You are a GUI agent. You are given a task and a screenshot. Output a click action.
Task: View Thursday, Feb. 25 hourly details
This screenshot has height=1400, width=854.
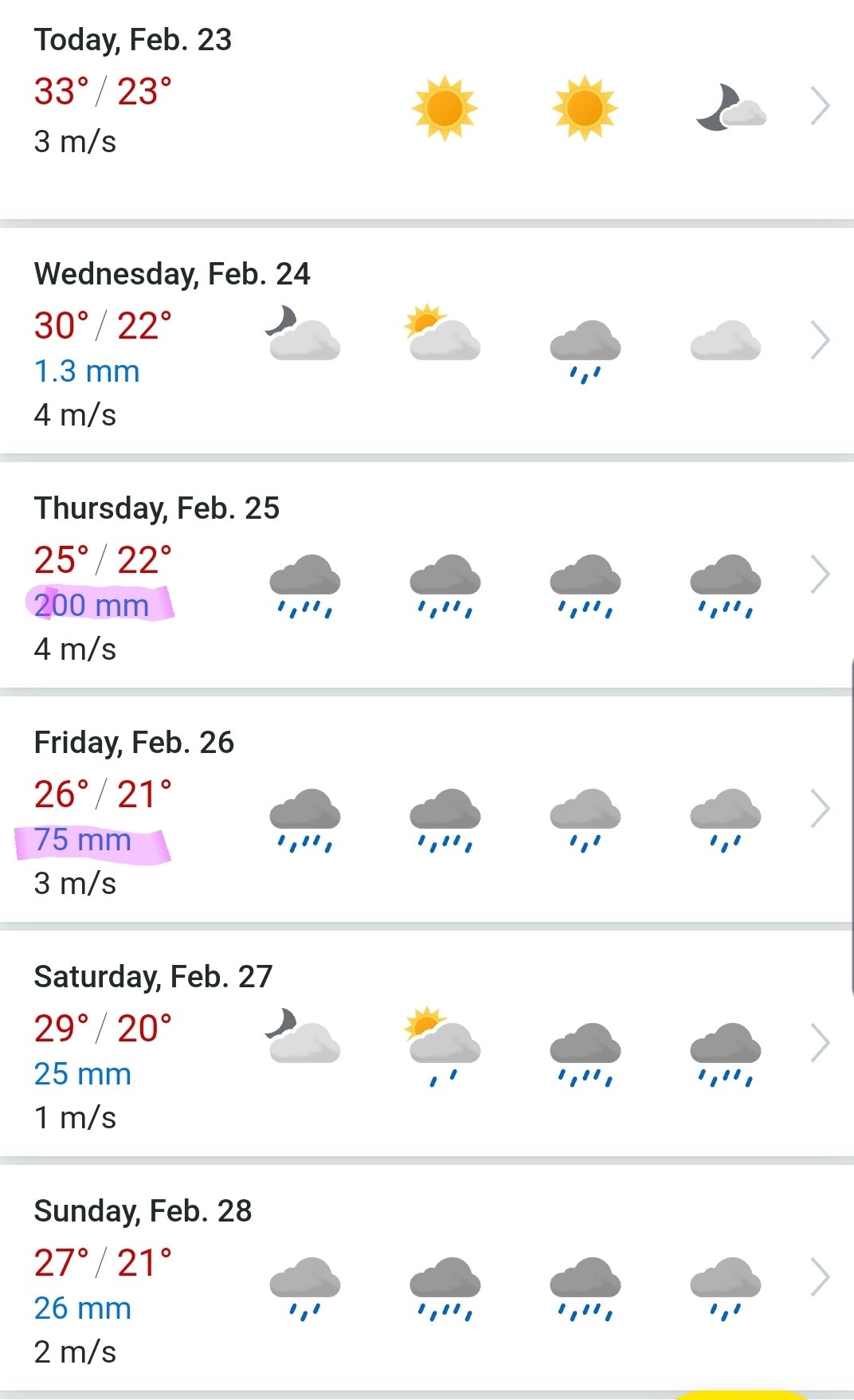[x=427, y=575]
